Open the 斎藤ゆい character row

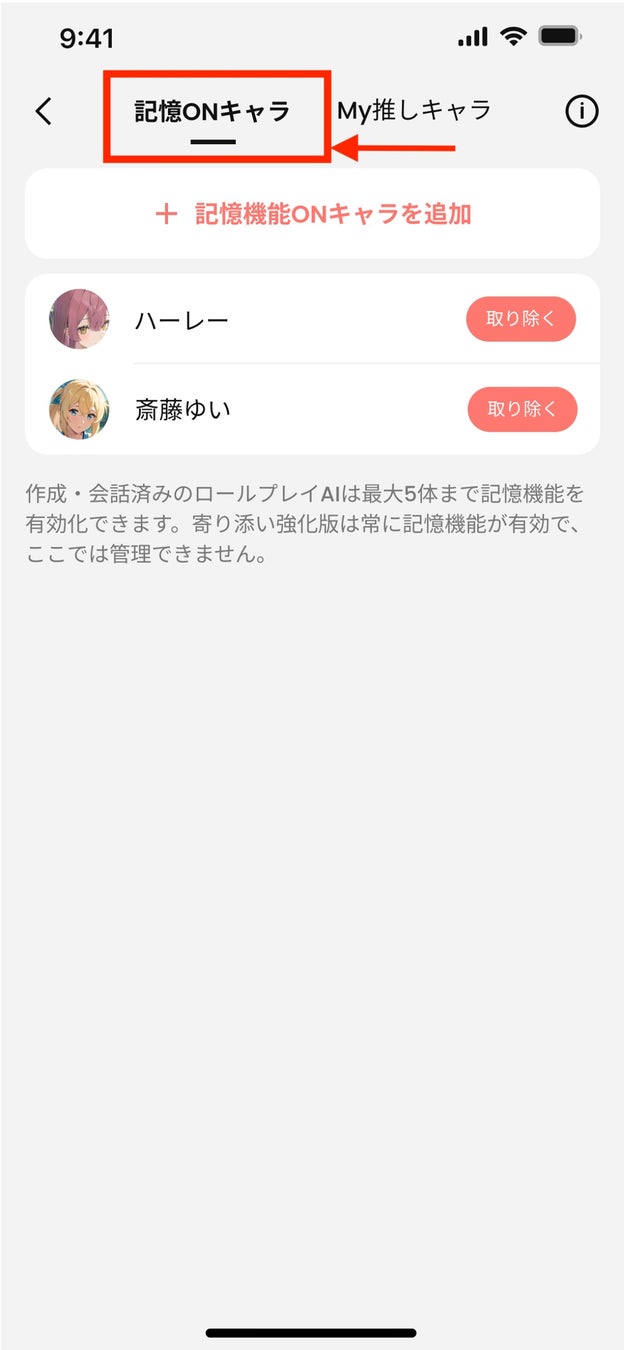183,410
